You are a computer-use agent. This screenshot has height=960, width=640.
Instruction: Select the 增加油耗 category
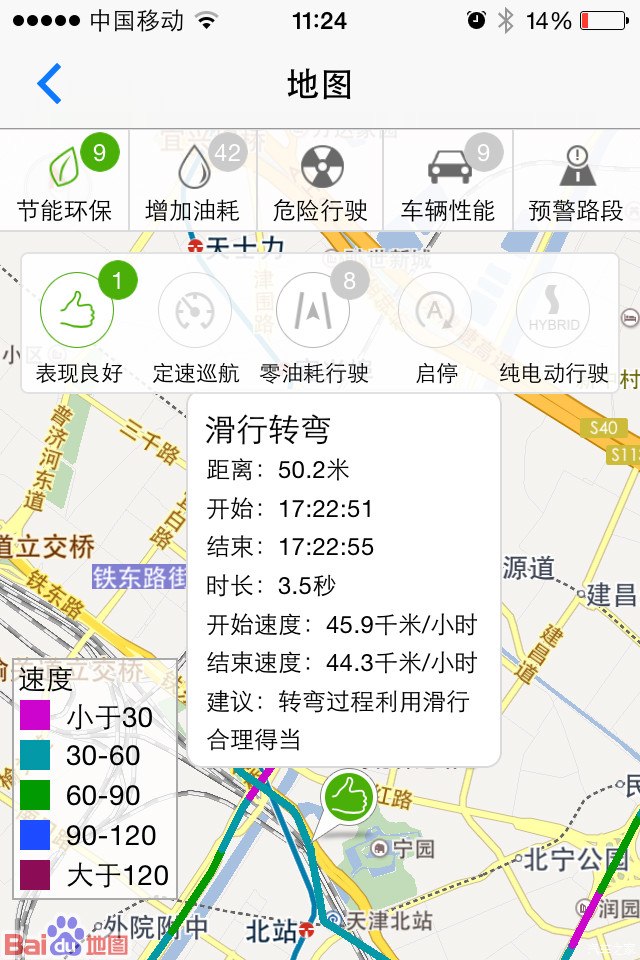point(193,181)
